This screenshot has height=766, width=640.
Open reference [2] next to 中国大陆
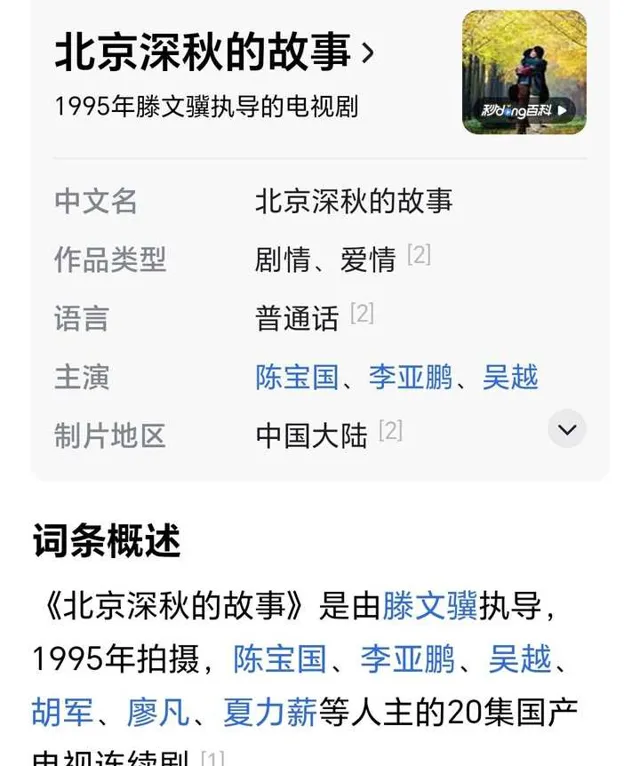390,431
